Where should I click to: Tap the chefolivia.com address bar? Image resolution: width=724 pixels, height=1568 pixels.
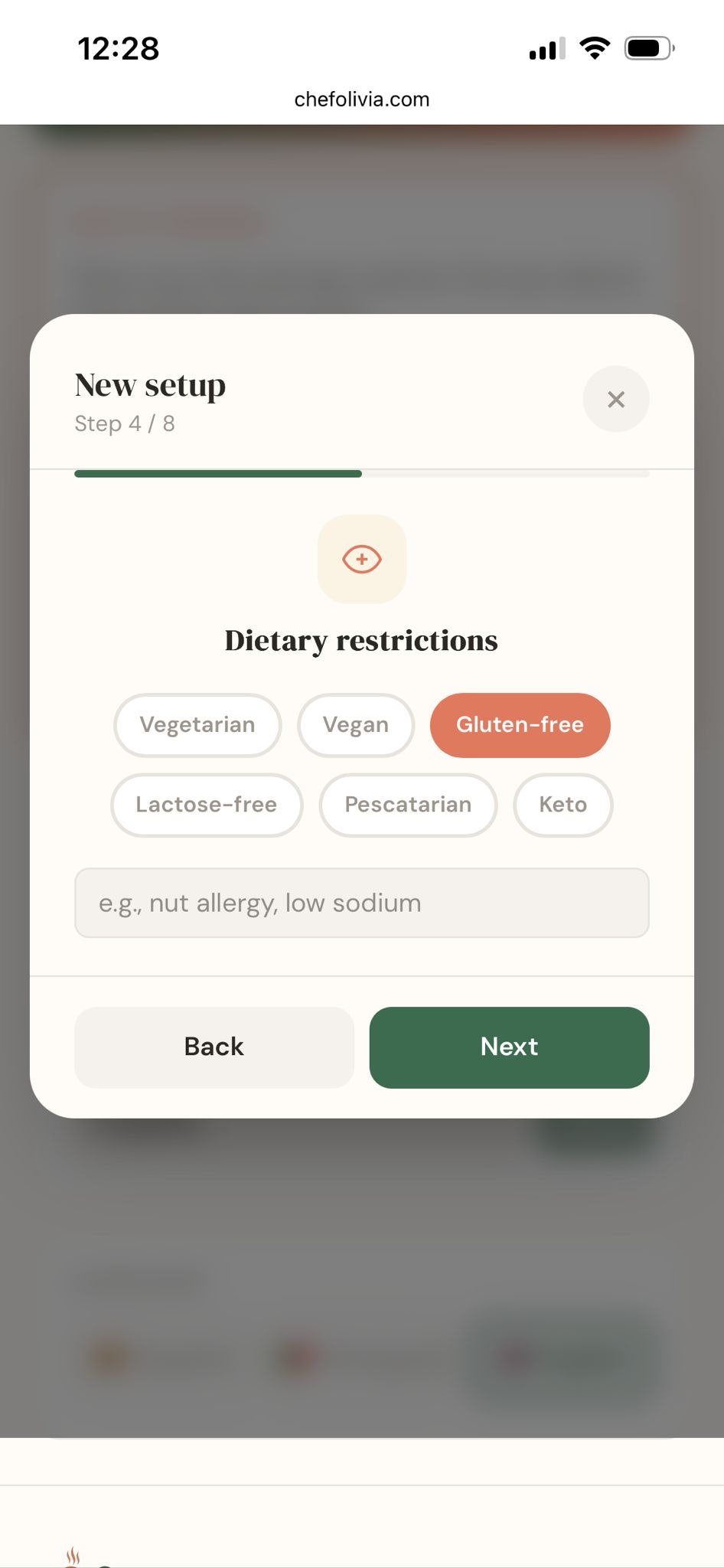click(x=361, y=100)
